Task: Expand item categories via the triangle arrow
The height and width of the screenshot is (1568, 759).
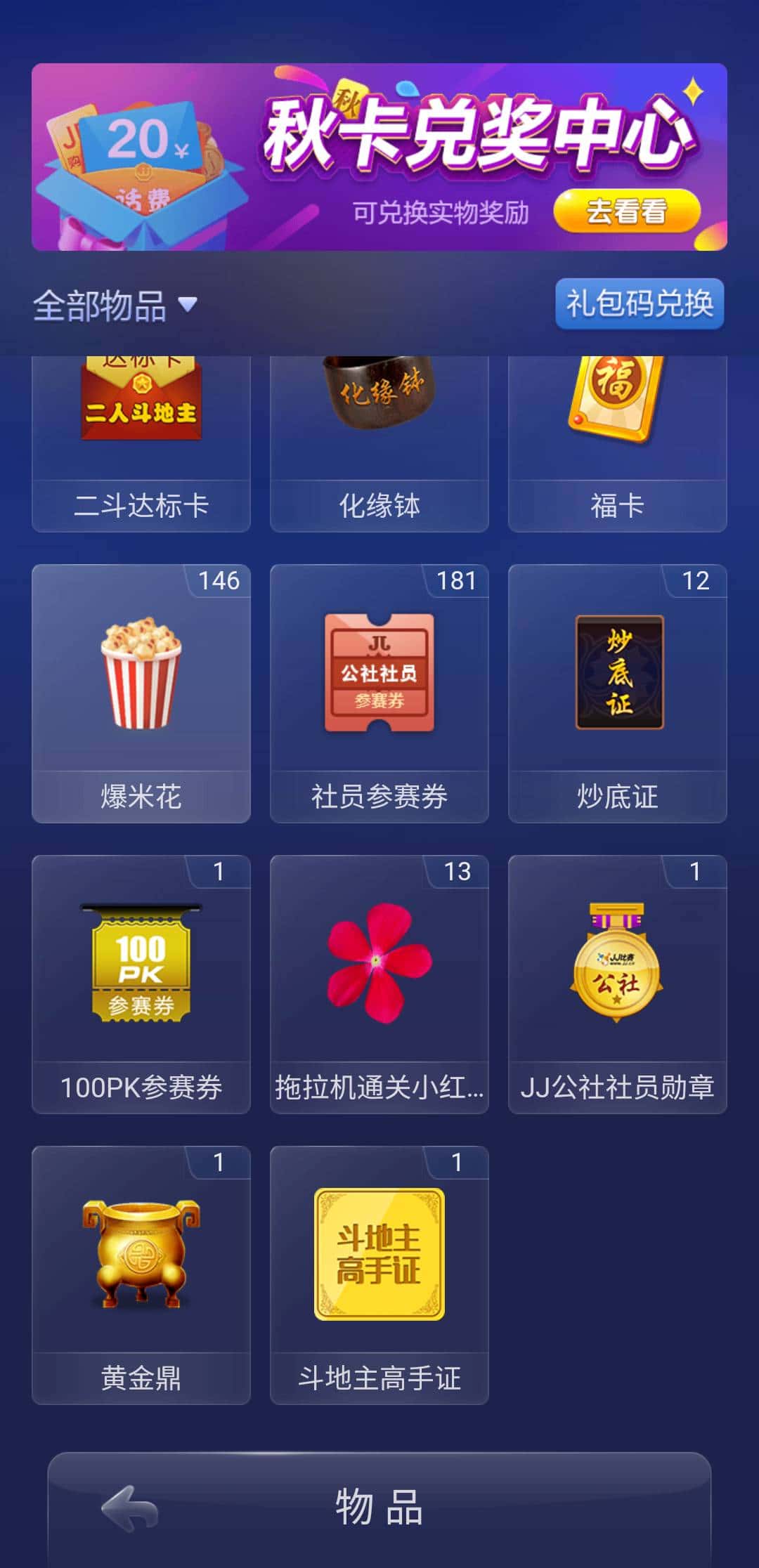Action: [188, 306]
